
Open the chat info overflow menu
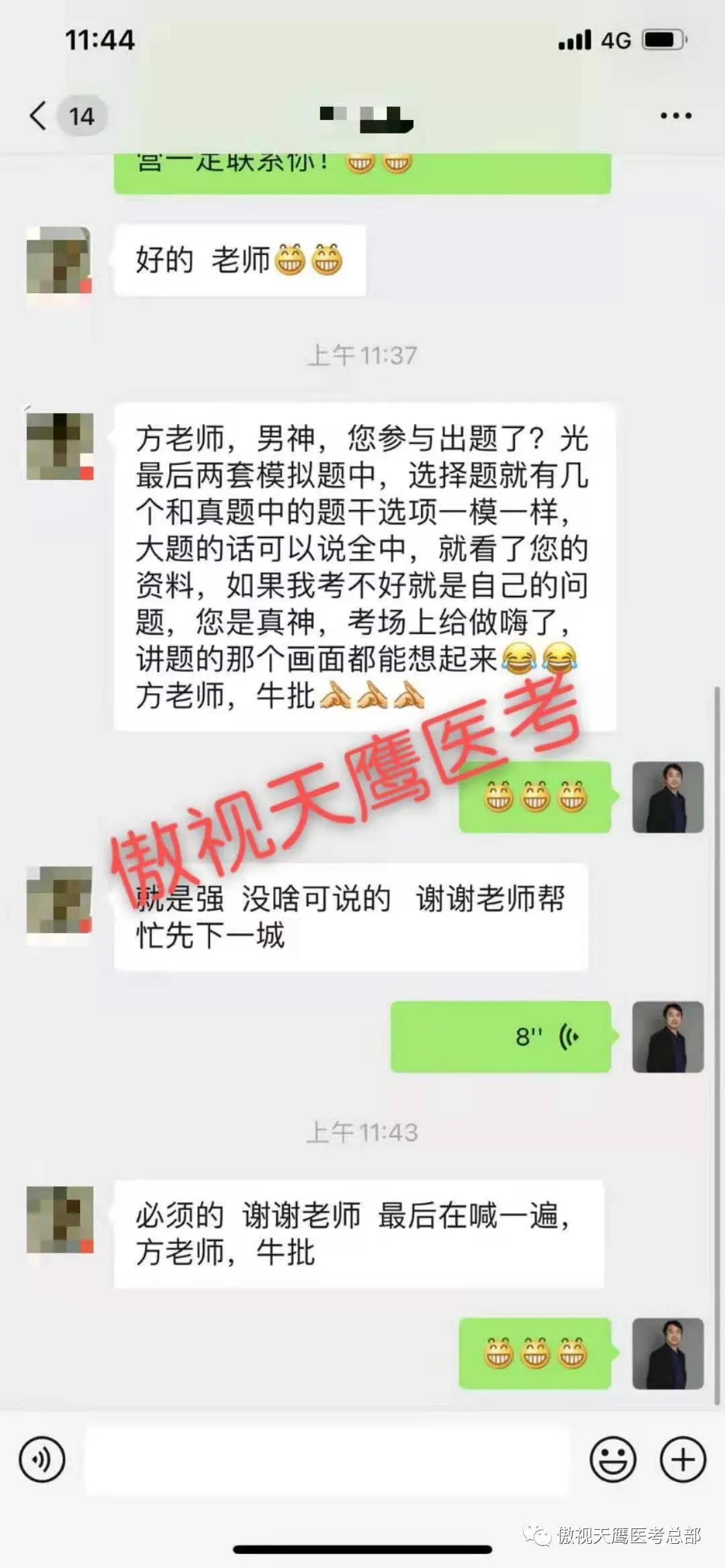(x=675, y=116)
